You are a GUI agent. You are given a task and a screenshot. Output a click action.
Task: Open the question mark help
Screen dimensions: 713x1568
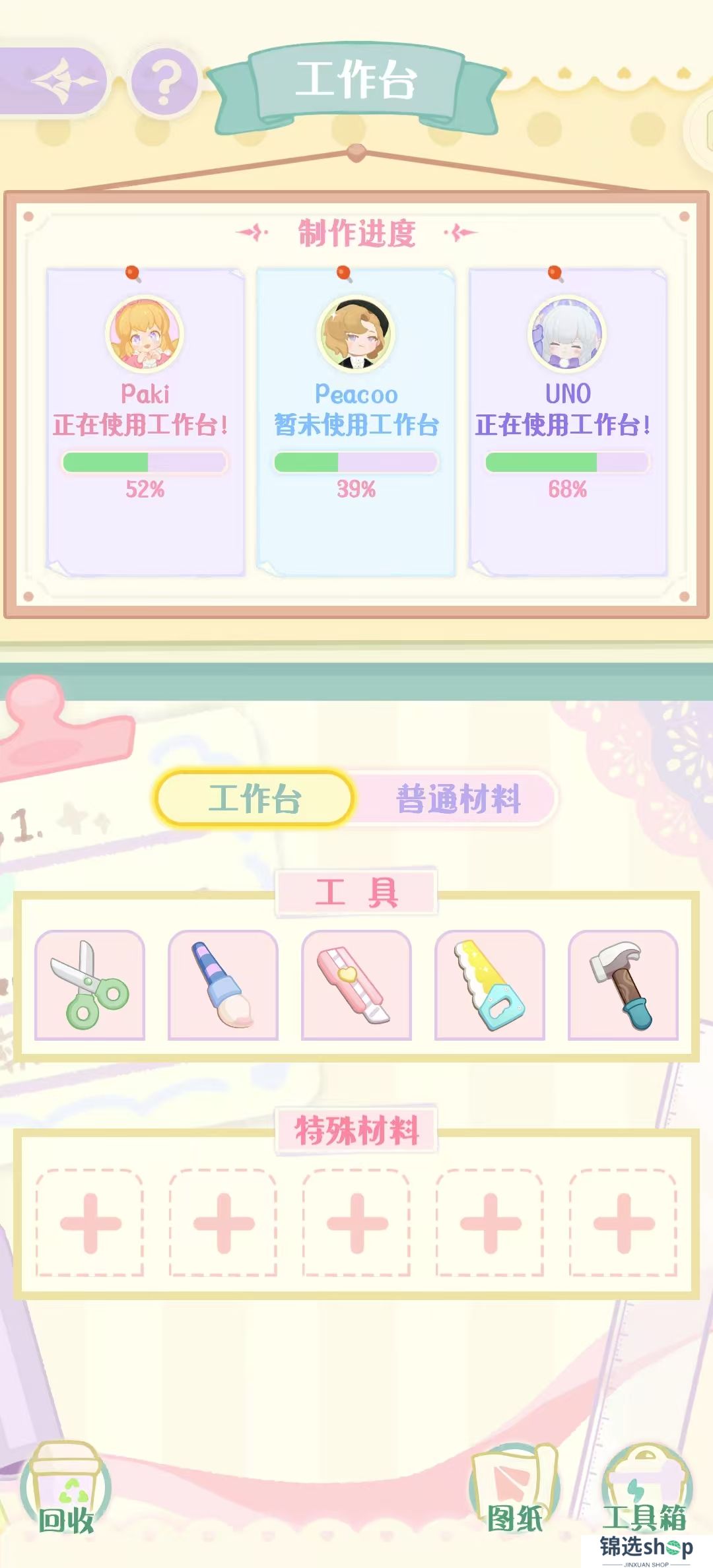164,82
